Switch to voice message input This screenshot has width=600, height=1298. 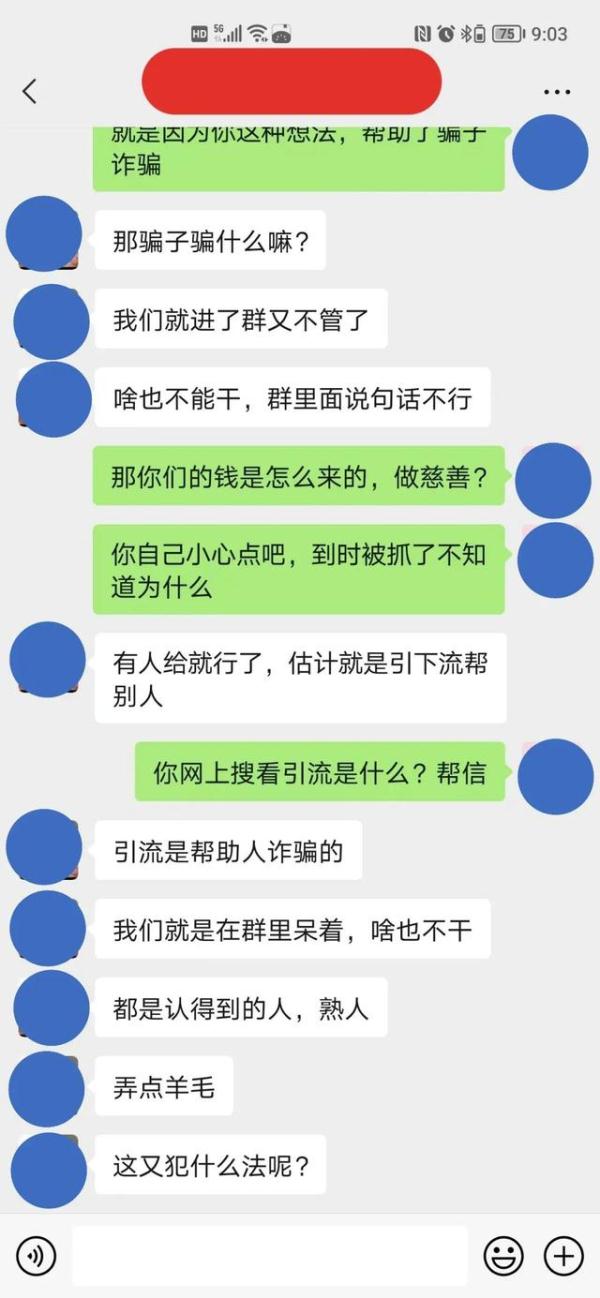click(36, 1255)
